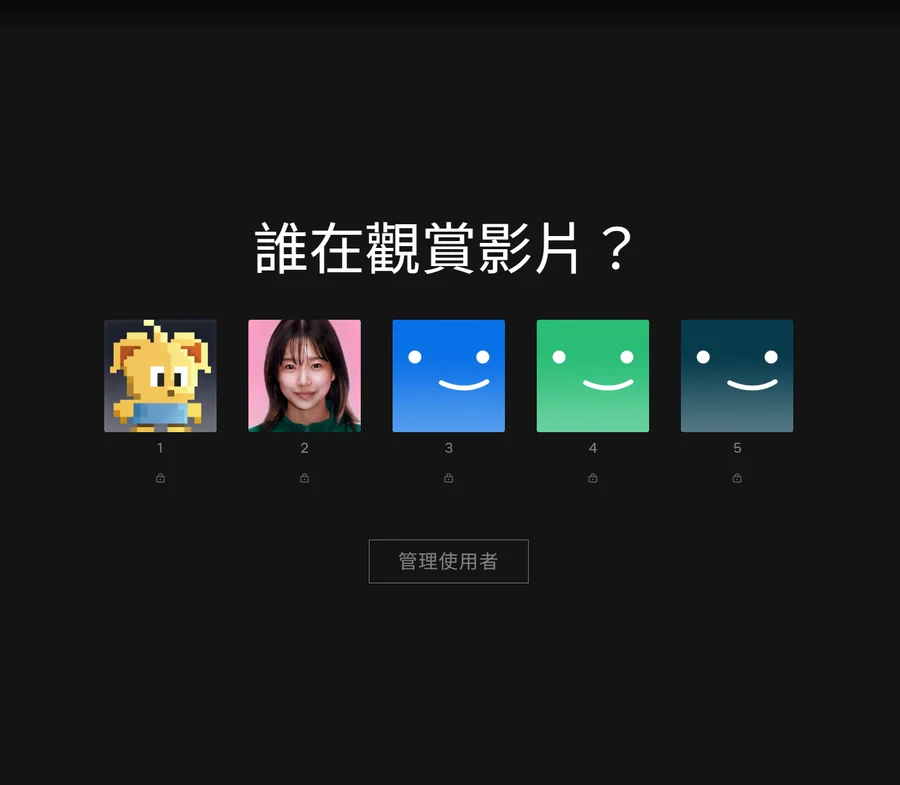Open profile 3 with the blue smiley

[x=448, y=376]
